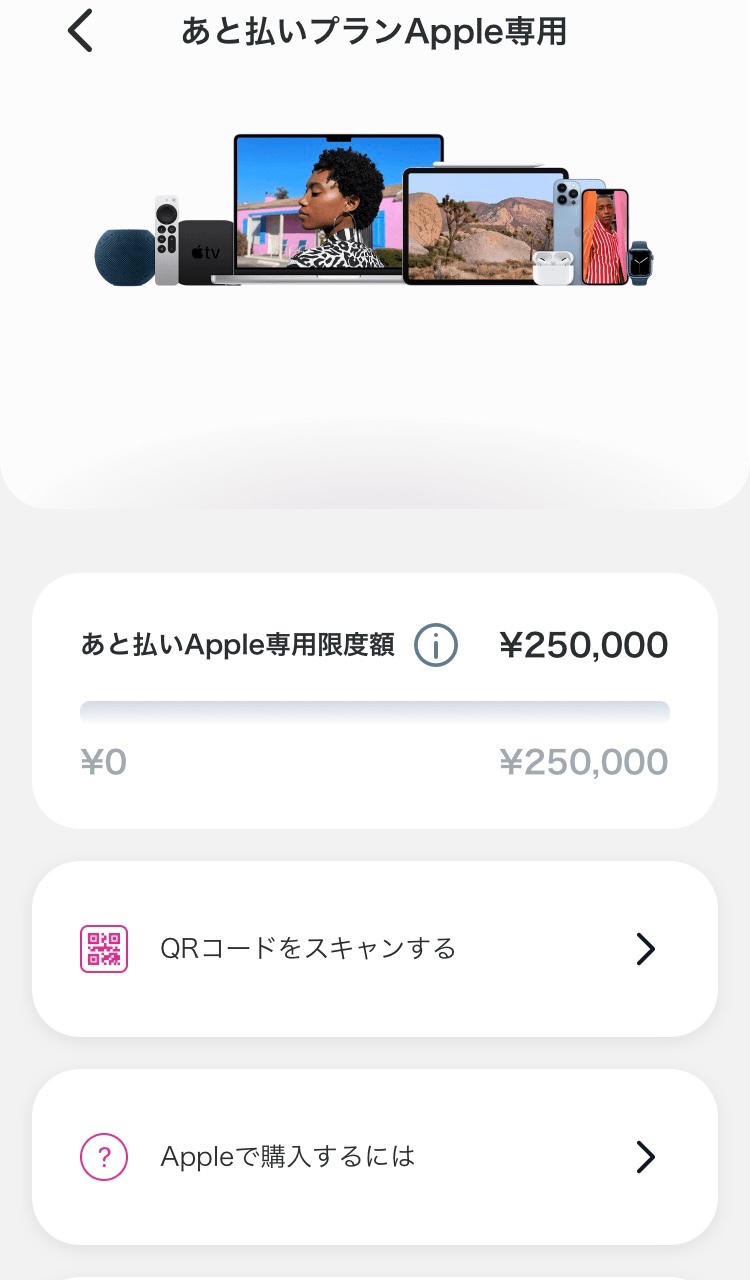Tap the back arrow at top left

(x=79, y=30)
